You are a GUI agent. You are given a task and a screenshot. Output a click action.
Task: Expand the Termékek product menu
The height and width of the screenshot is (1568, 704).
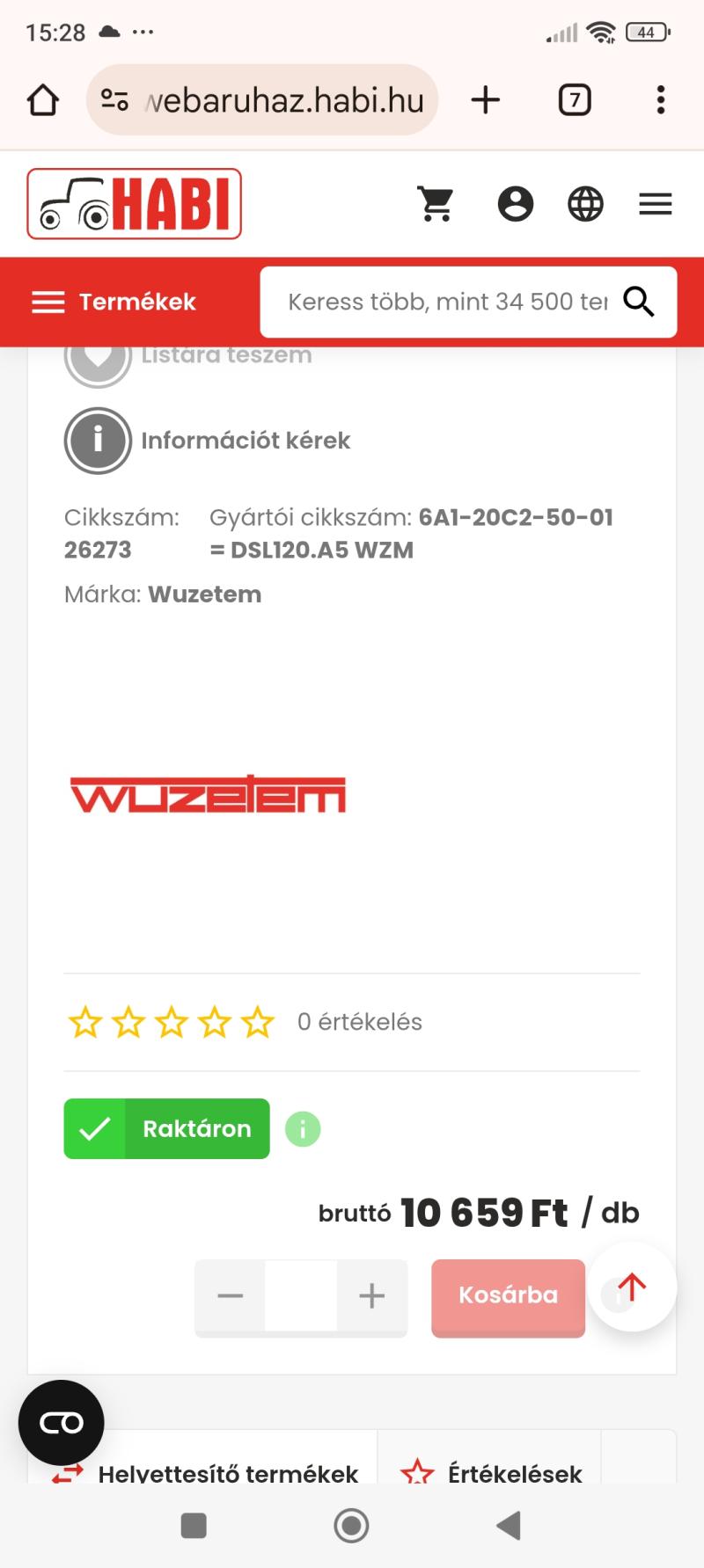114,302
